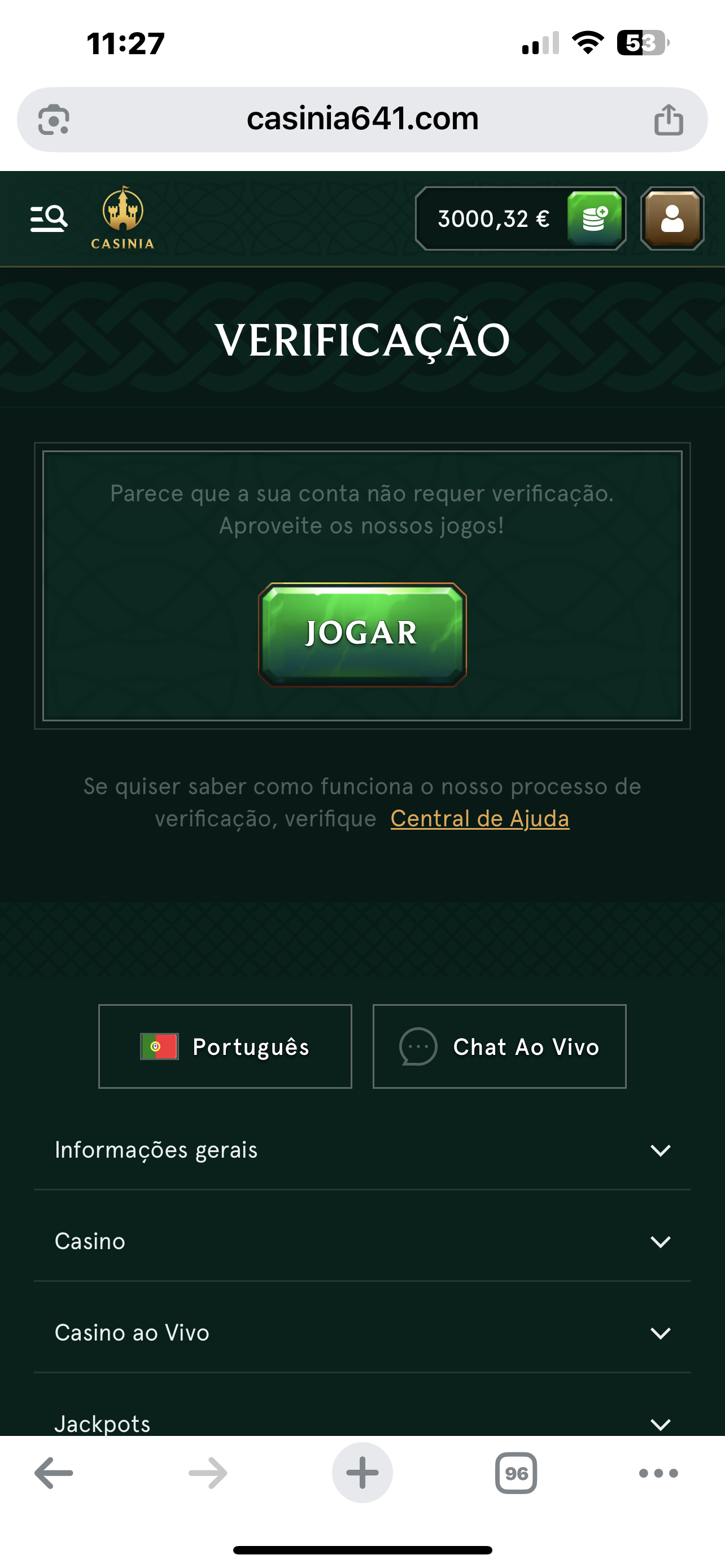Tap the new tab plus button
Image resolution: width=725 pixels, height=1568 pixels.
pyautogui.click(x=362, y=1473)
